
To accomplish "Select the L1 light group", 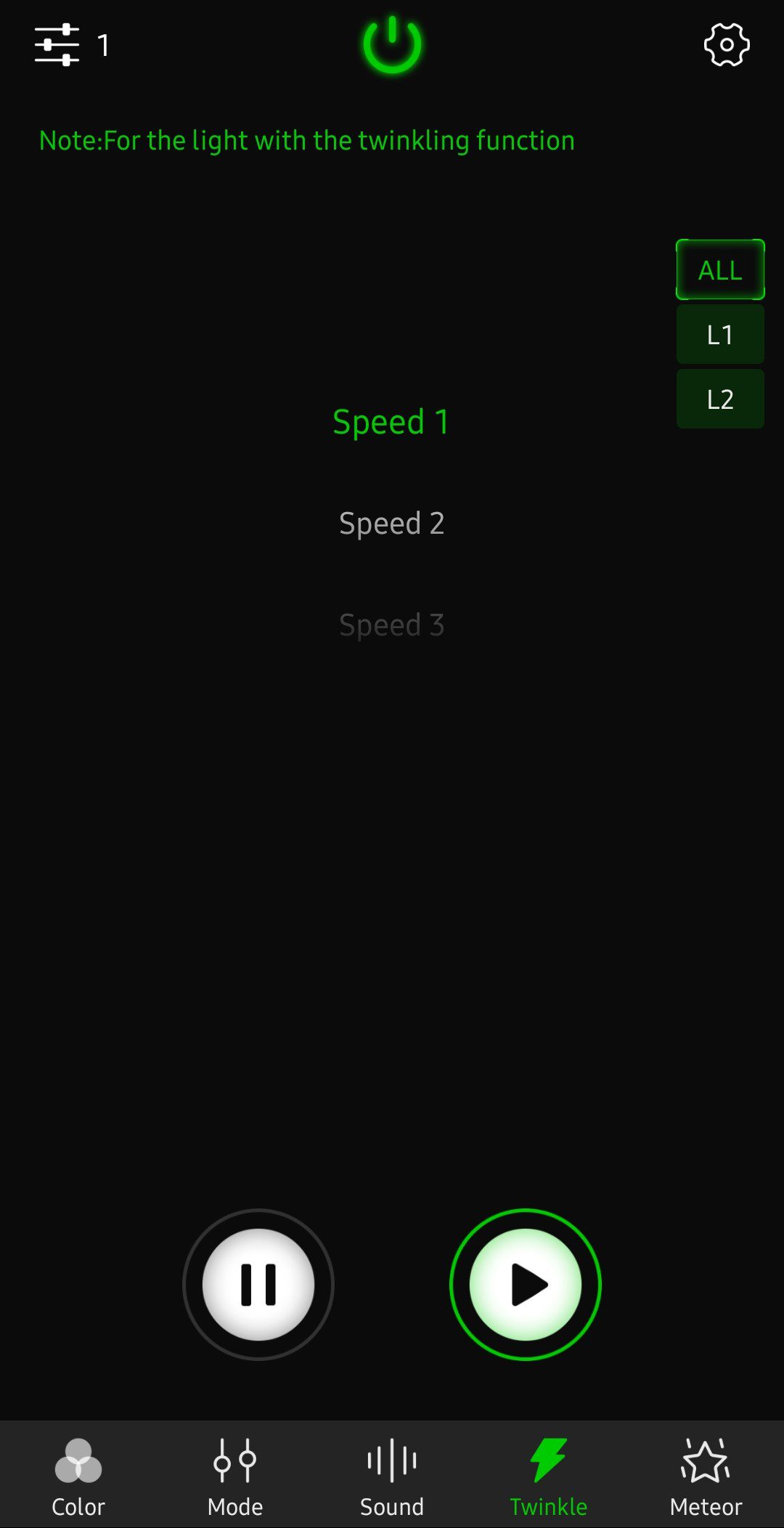I will [x=720, y=335].
